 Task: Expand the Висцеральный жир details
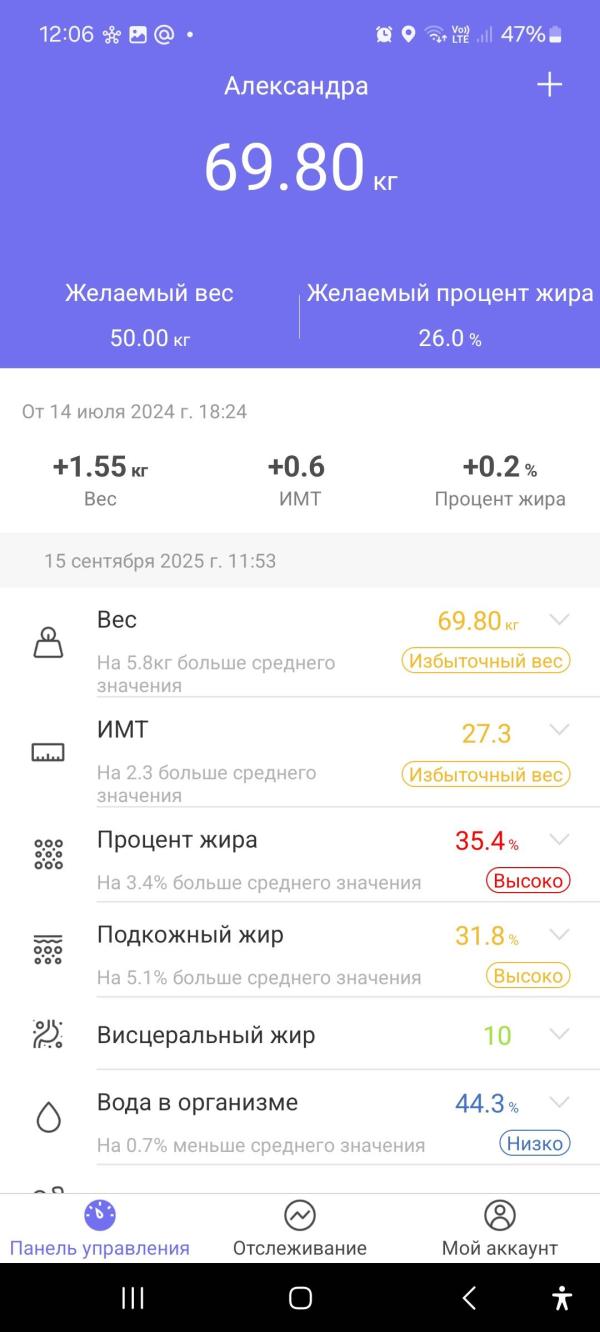(560, 1033)
